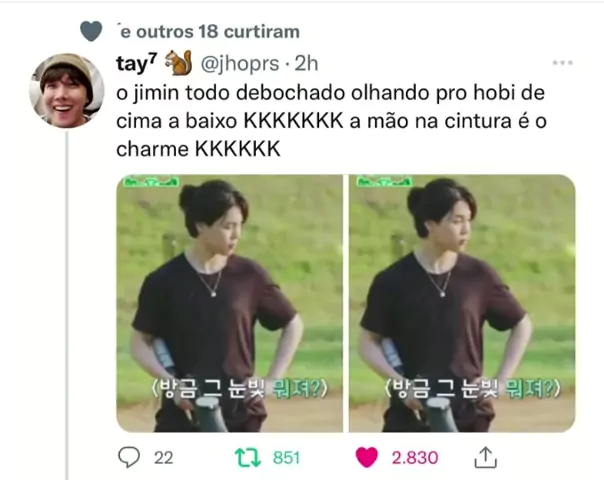Open the right photo in the tweet
Viewport: 604px width, 480px height.
point(461,303)
